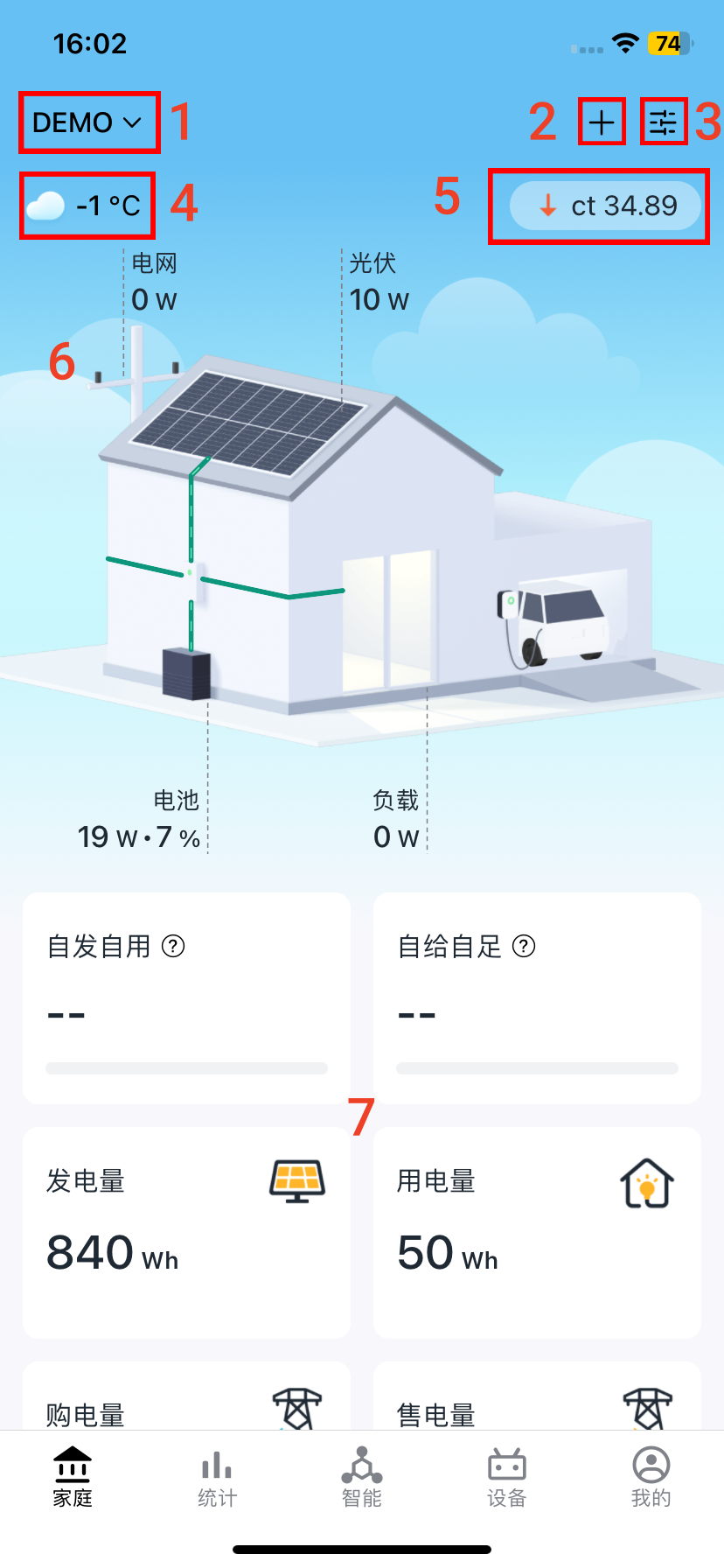Show help for 自给自足

(x=524, y=946)
